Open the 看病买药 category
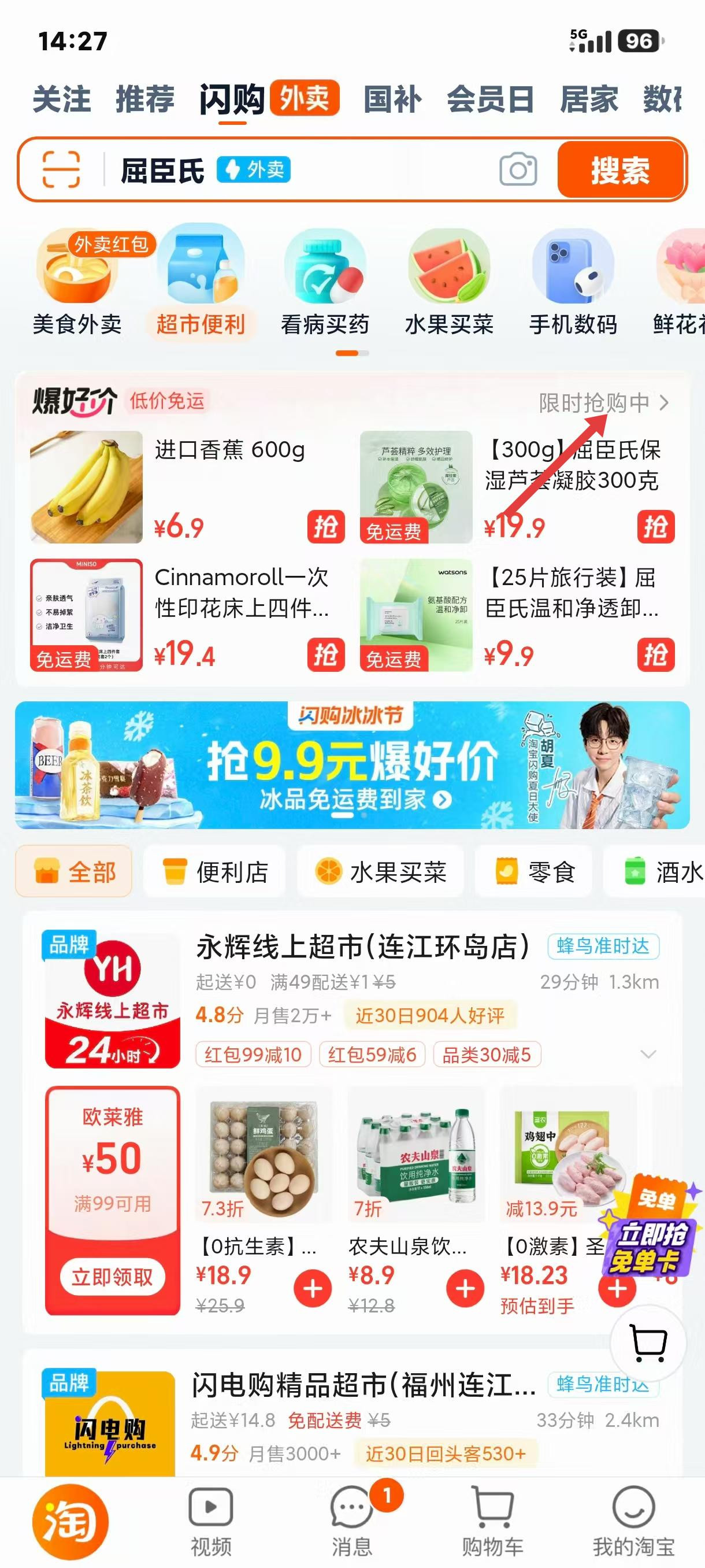Image resolution: width=705 pixels, height=1568 pixels. 325,282
